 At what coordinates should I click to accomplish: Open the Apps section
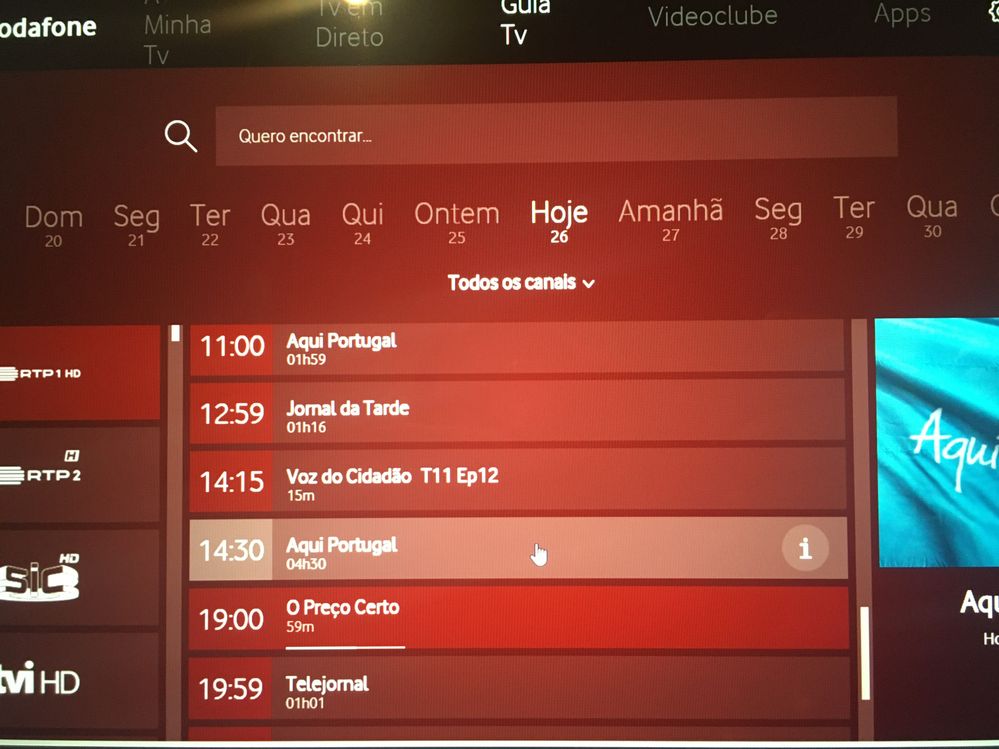click(x=902, y=15)
